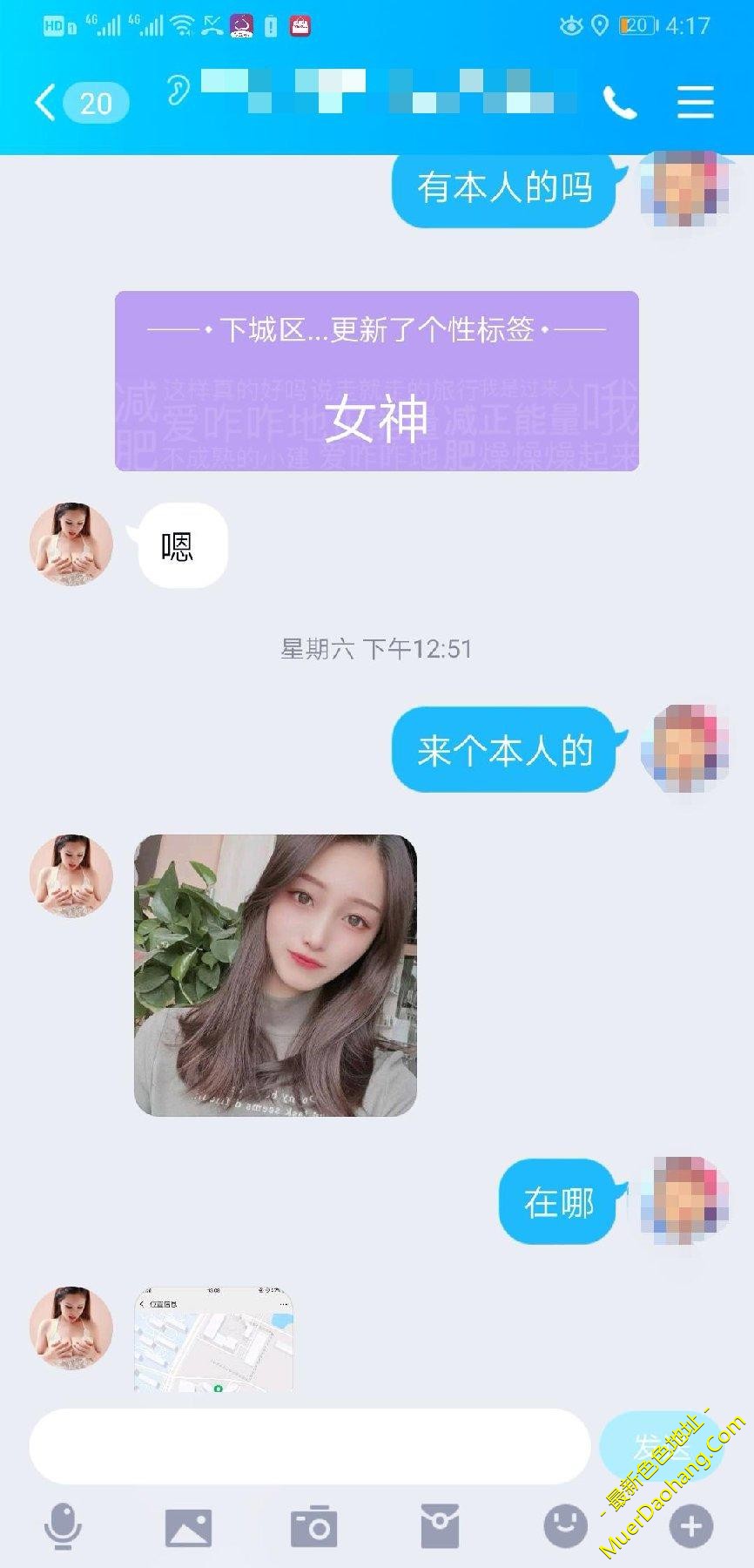This screenshot has height=1568, width=754.
Task: Open the shared location map image
Action: click(x=213, y=1338)
